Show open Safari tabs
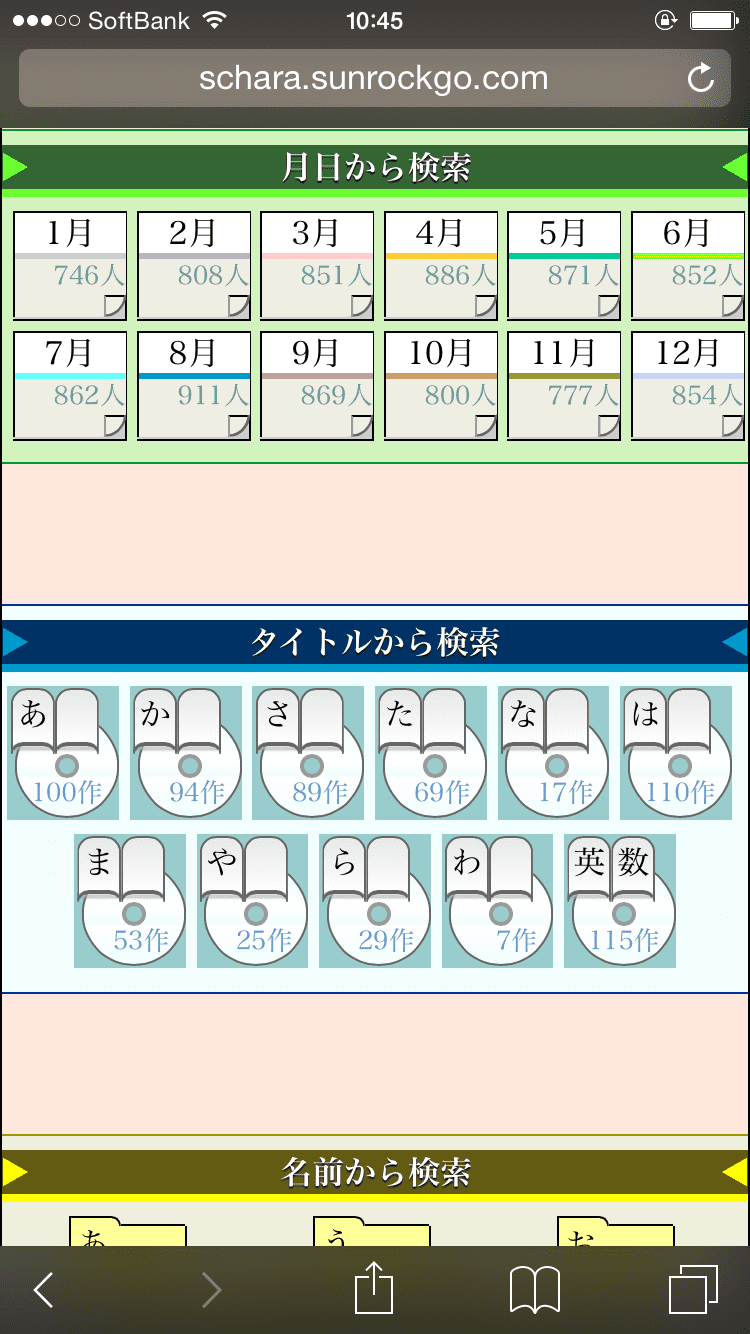Viewport: 750px width, 1334px height. tap(693, 1290)
